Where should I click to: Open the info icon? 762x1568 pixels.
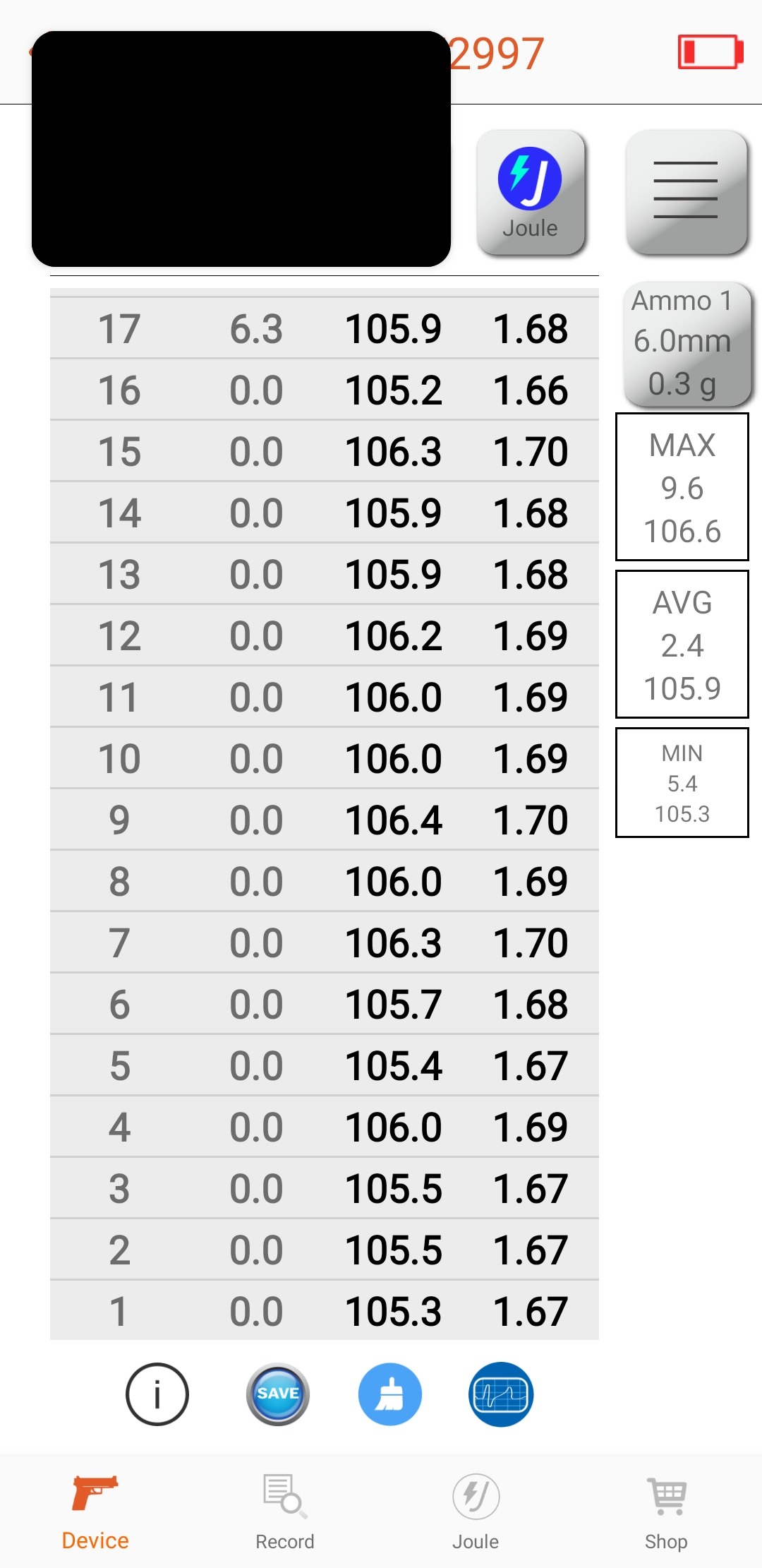pyautogui.click(x=157, y=1394)
